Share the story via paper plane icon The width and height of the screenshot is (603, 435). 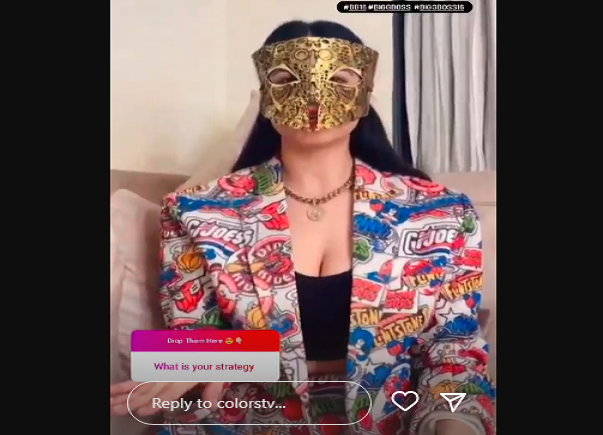453,401
